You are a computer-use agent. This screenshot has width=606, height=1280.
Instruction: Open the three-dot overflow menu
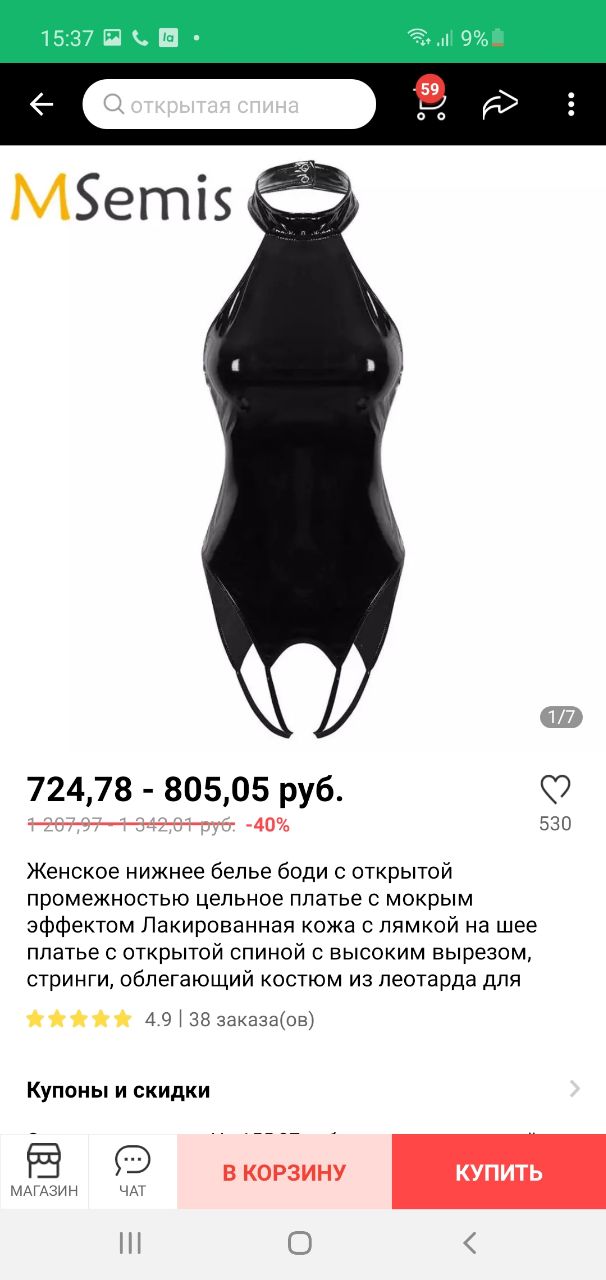[x=571, y=104]
